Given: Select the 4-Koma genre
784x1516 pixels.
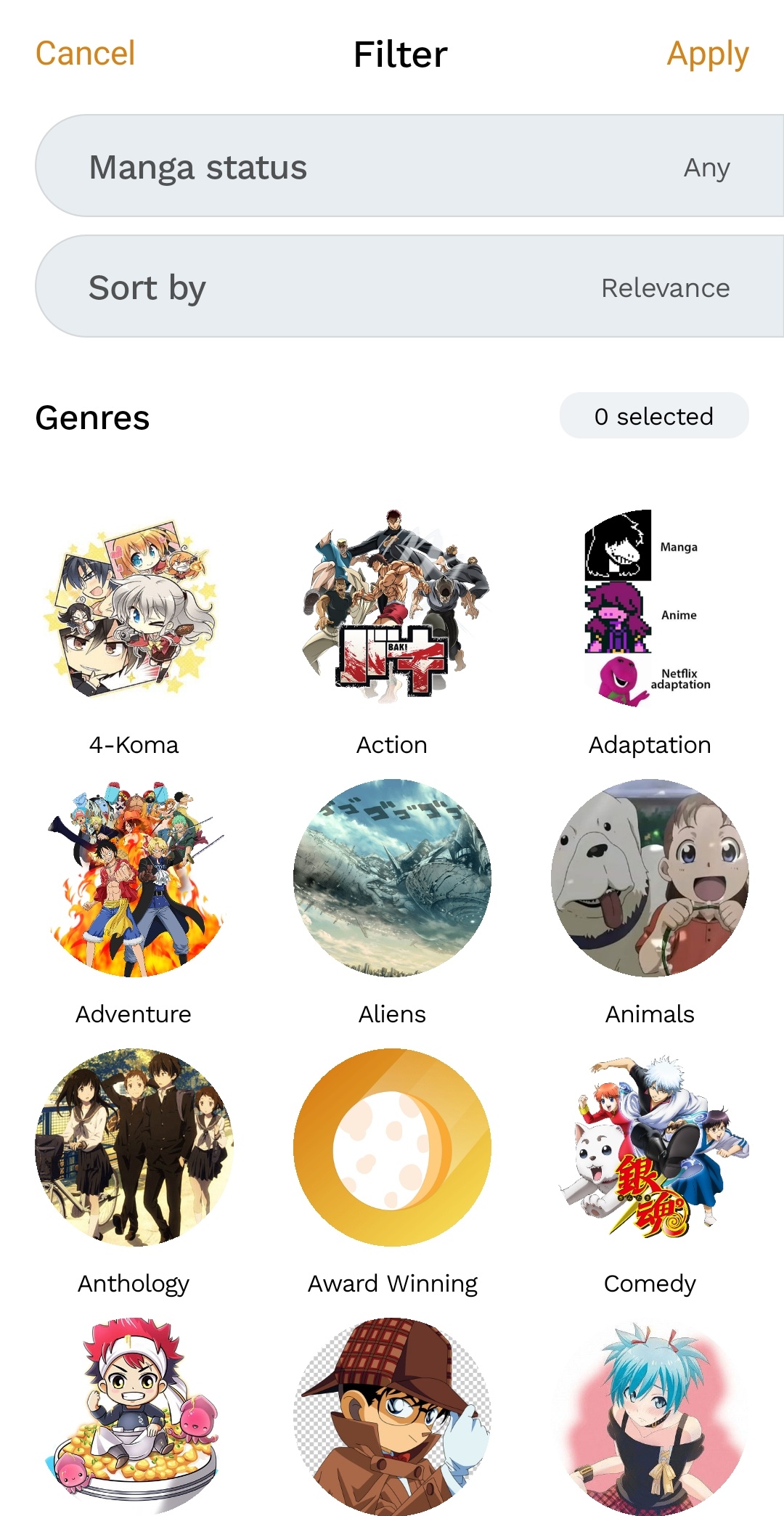Looking at the screenshot, I should click(134, 608).
